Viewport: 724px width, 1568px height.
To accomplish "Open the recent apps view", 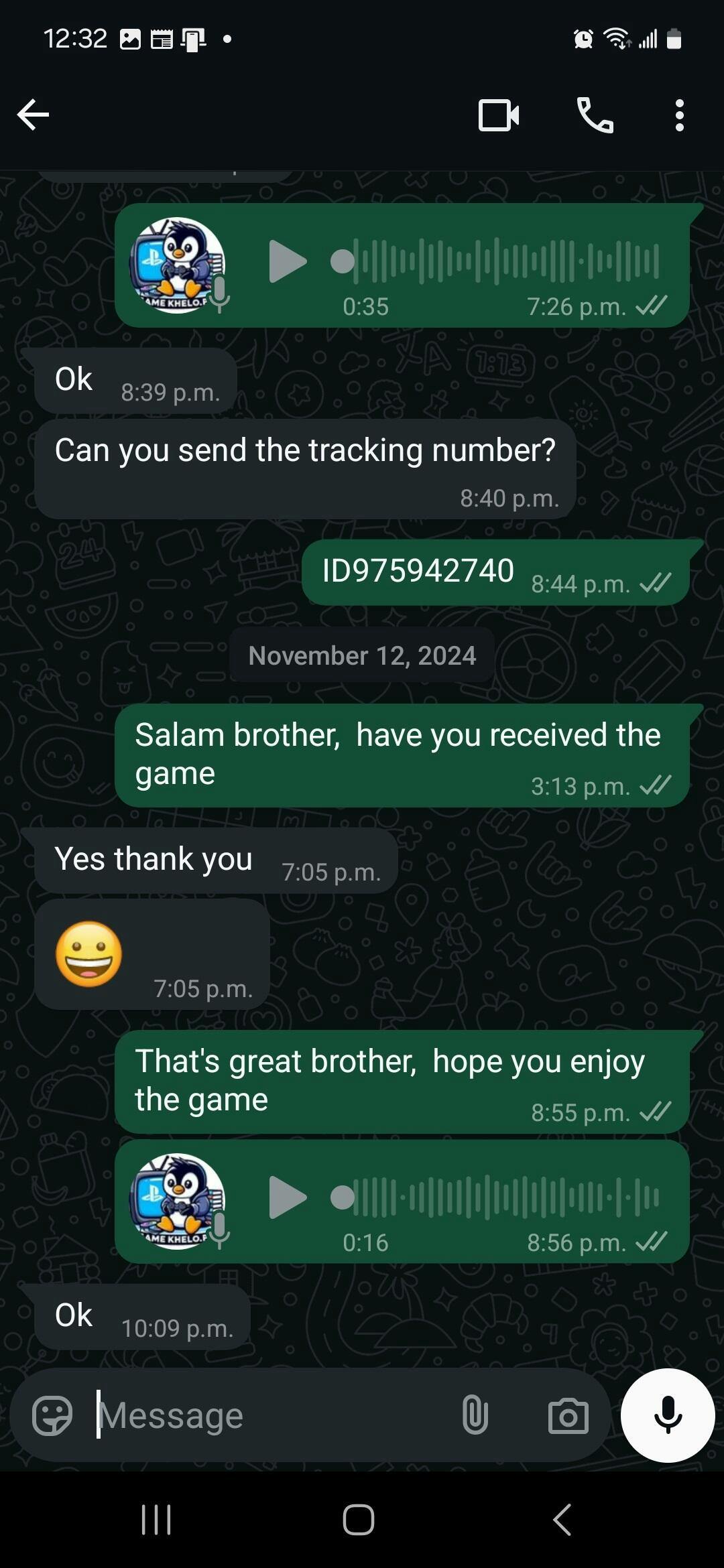I will (156, 1520).
